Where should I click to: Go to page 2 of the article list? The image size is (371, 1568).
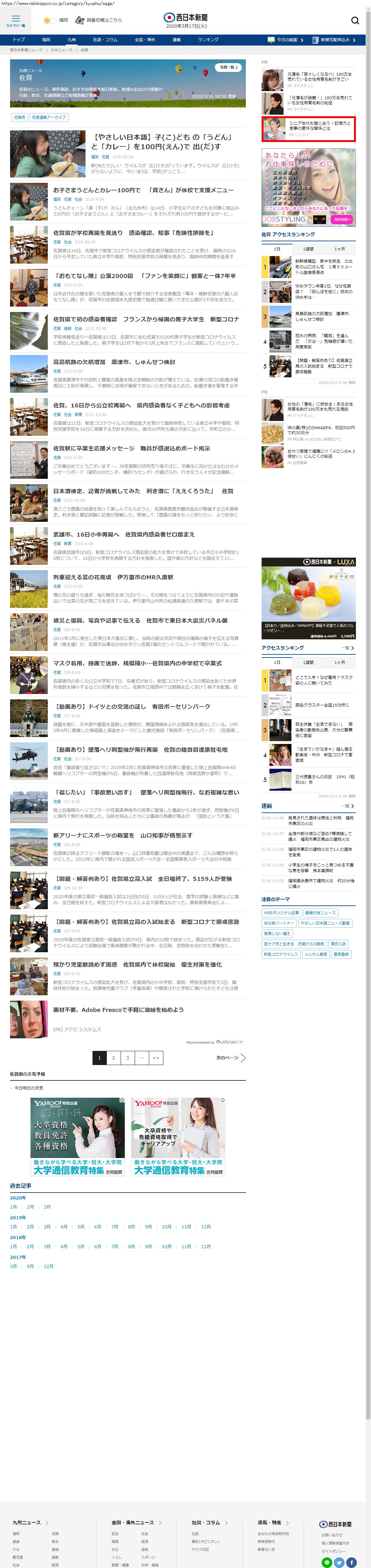point(113,1058)
